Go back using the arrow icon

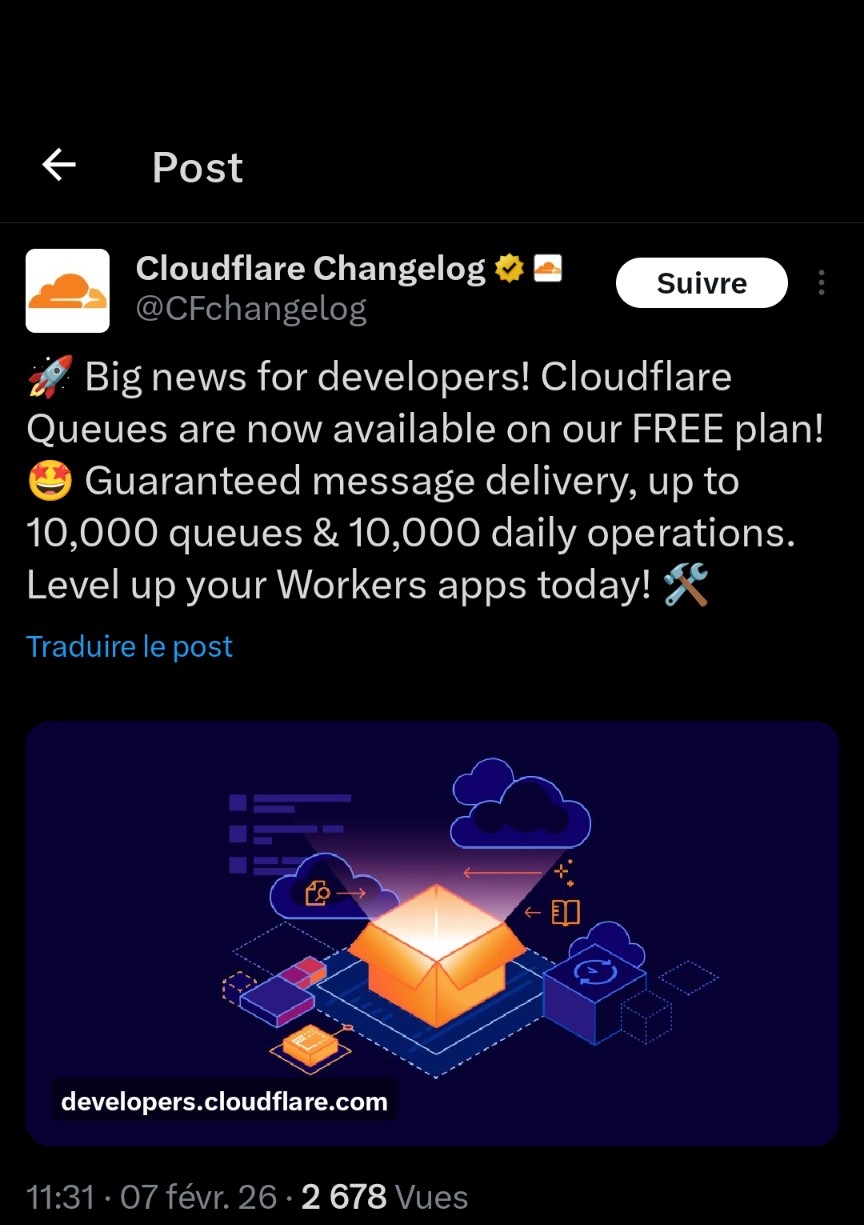click(x=59, y=165)
